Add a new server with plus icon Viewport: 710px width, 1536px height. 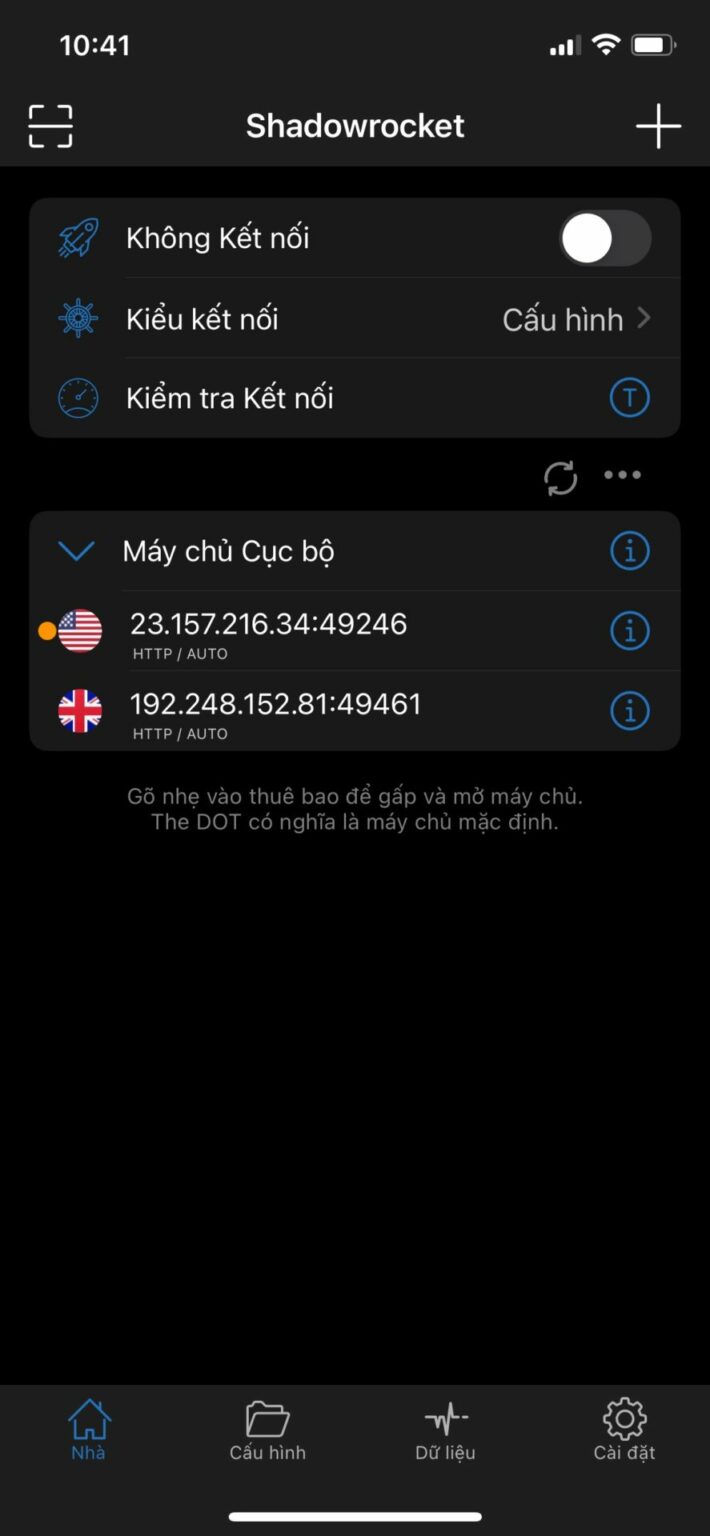coord(658,126)
